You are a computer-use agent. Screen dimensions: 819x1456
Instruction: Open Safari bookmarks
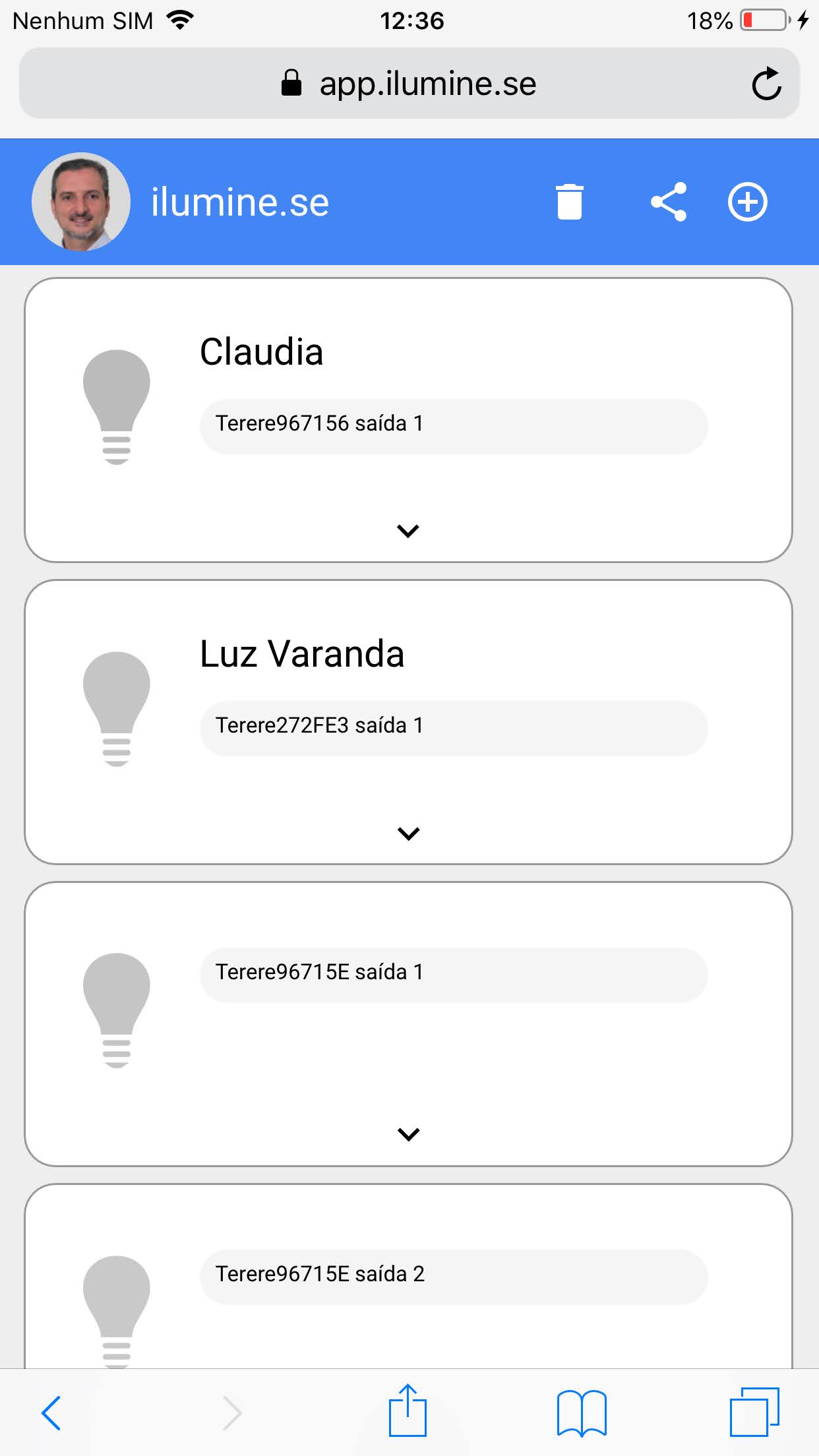click(582, 1412)
